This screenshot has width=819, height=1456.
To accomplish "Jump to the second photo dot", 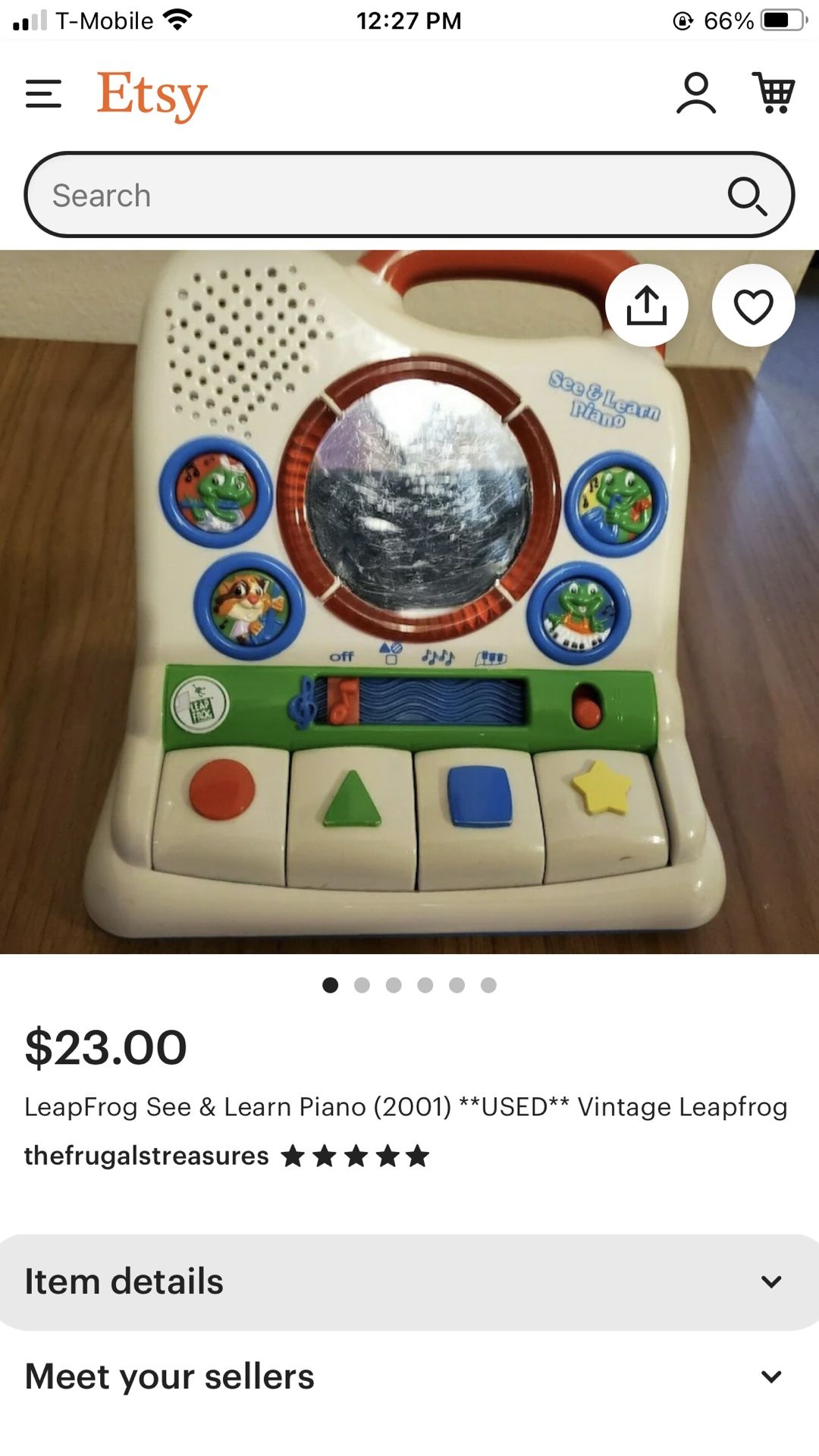I will tap(362, 985).
